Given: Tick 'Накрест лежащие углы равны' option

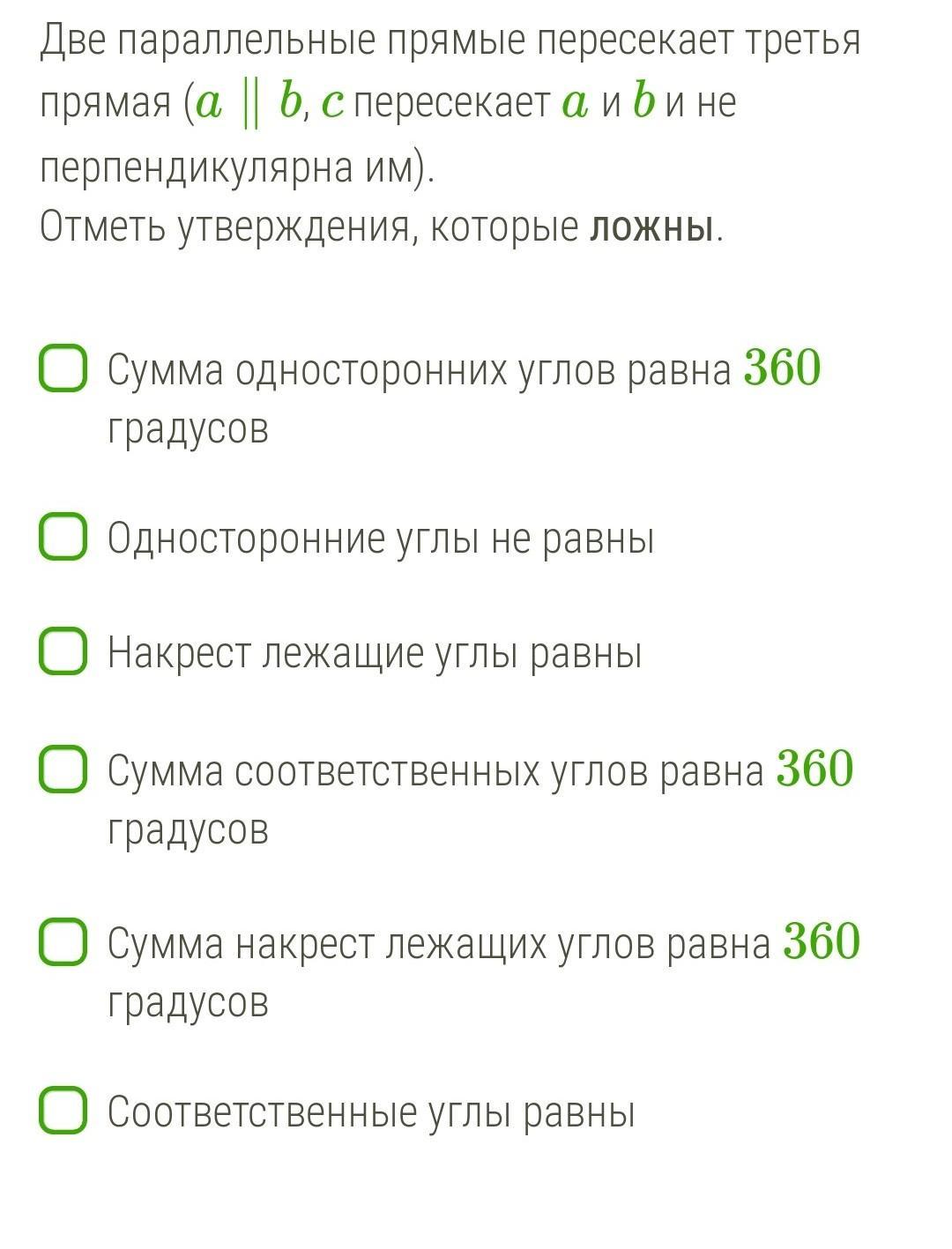Looking at the screenshot, I should point(63,651).
